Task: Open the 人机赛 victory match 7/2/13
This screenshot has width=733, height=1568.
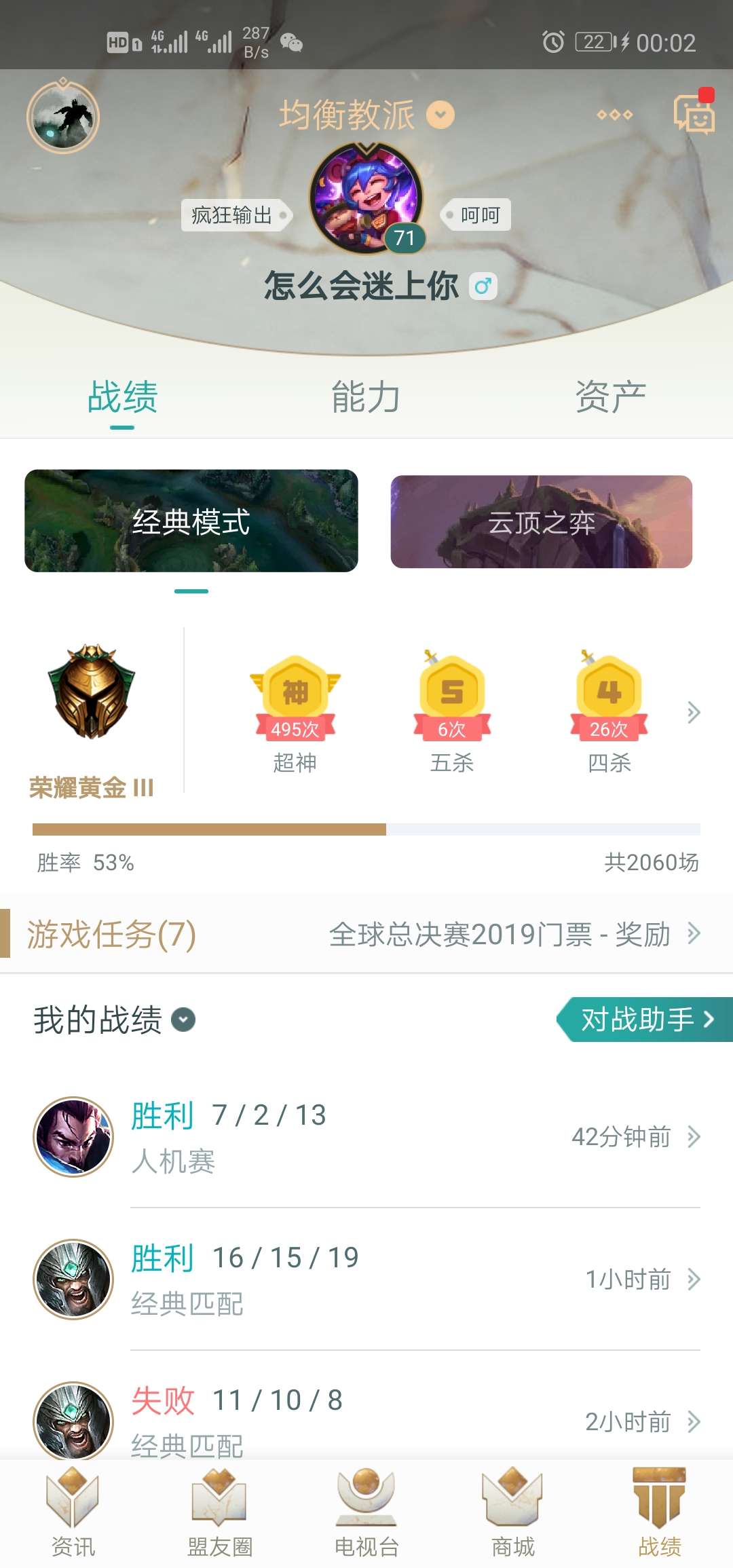Action: click(366, 1137)
